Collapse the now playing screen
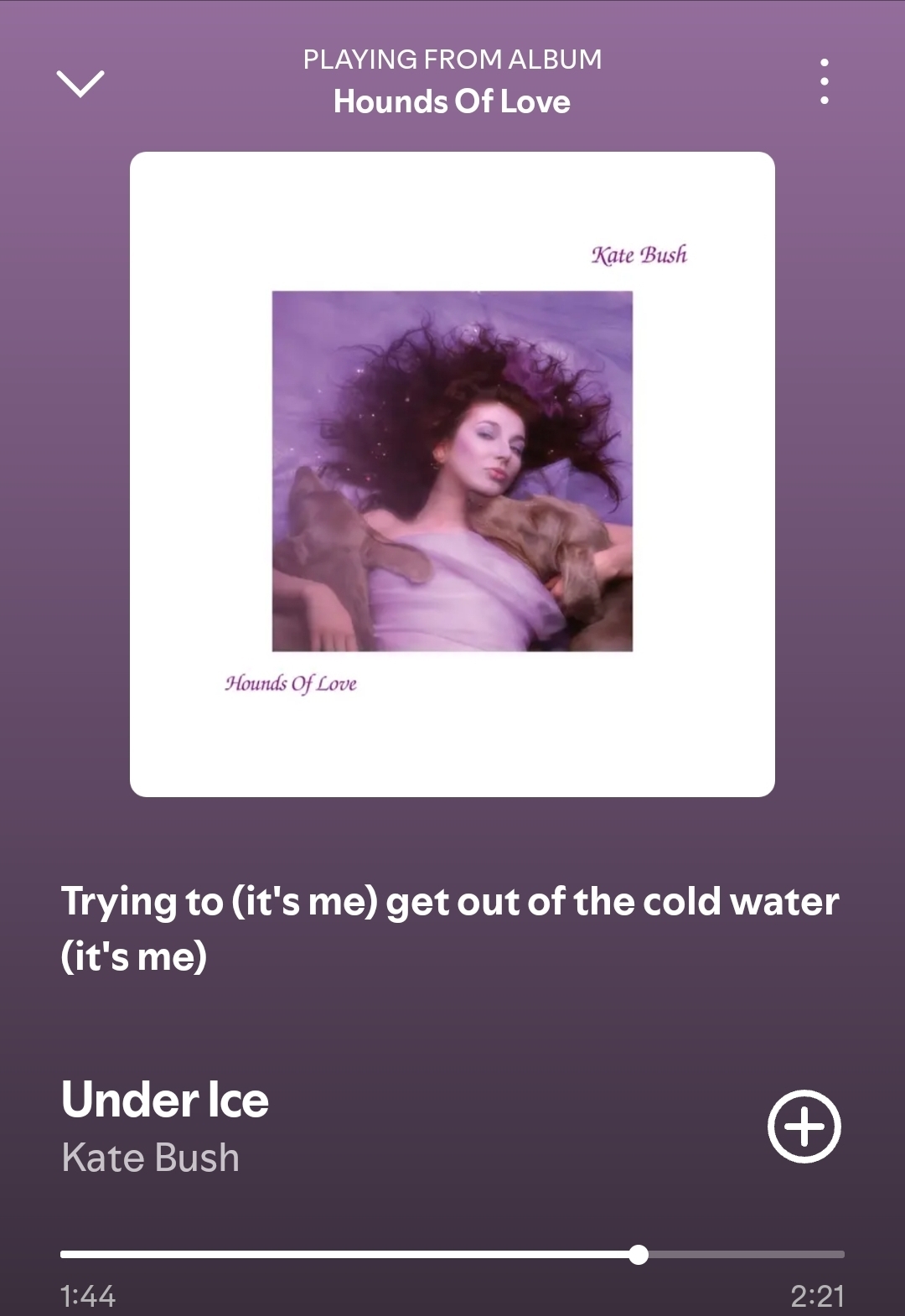Viewport: 905px width, 1316px height. [x=80, y=83]
